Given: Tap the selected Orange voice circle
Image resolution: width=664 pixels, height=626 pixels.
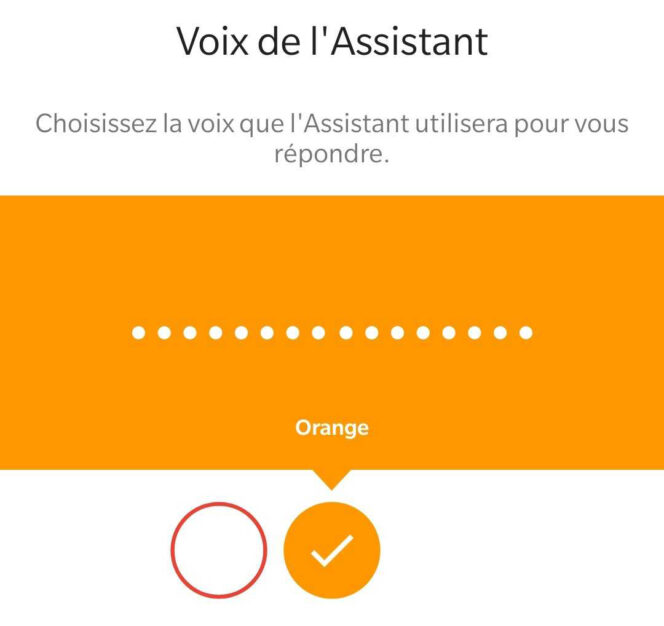Looking at the screenshot, I should (x=332, y=550).
